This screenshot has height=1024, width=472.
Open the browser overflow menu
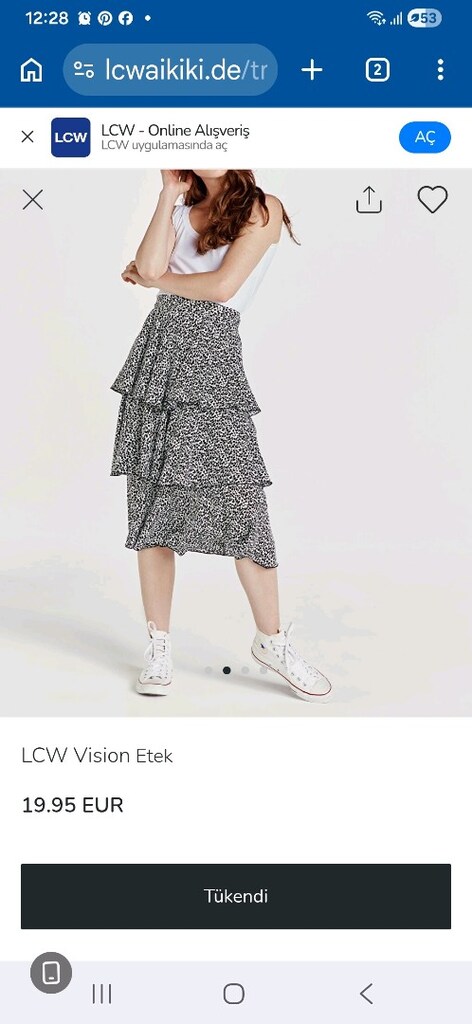[x=441, y=70]
